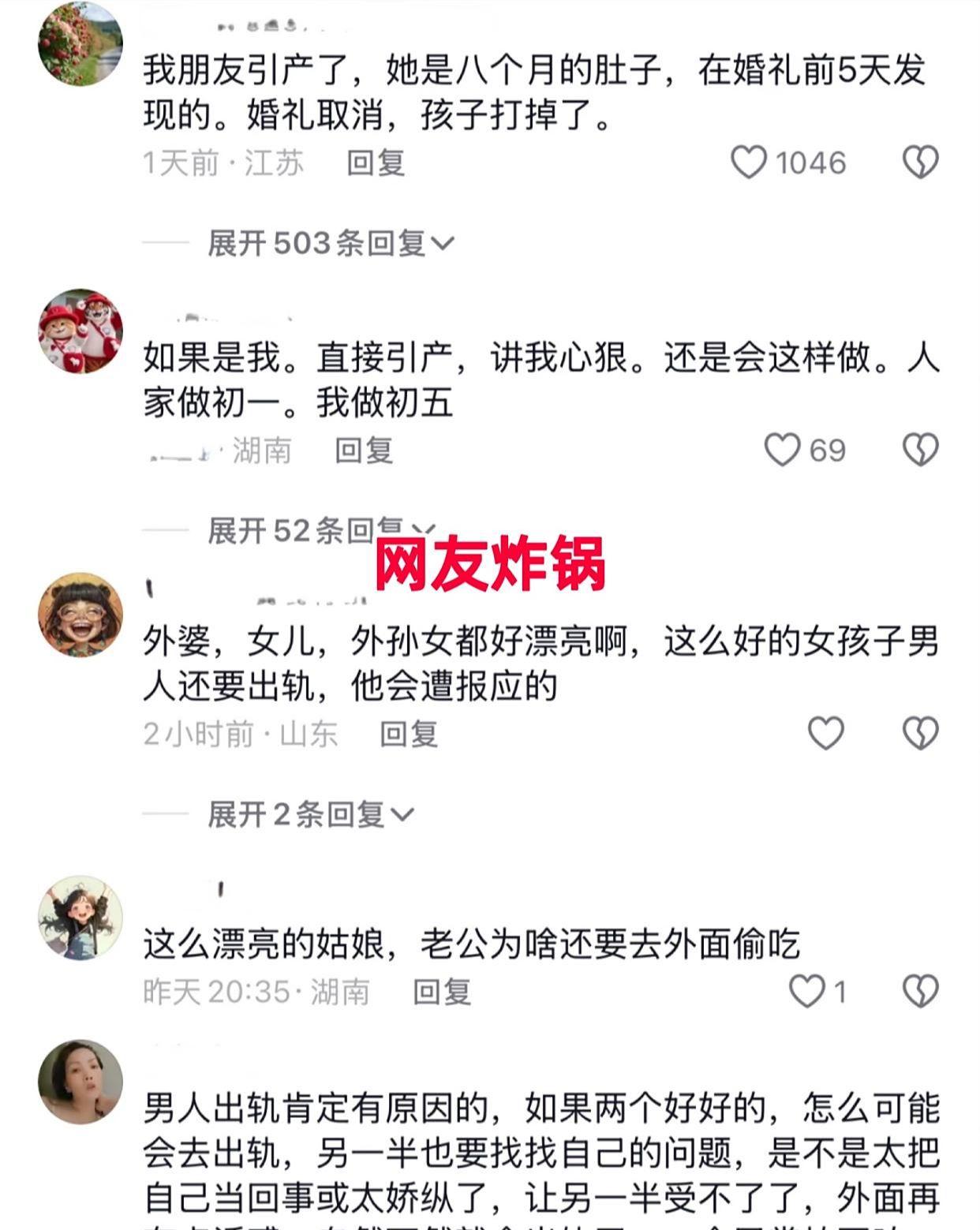The width and height of the screenshot is (980, 1230).
Task: Reply to the 1天前 江苏 comment
Action: click(376, 163)
